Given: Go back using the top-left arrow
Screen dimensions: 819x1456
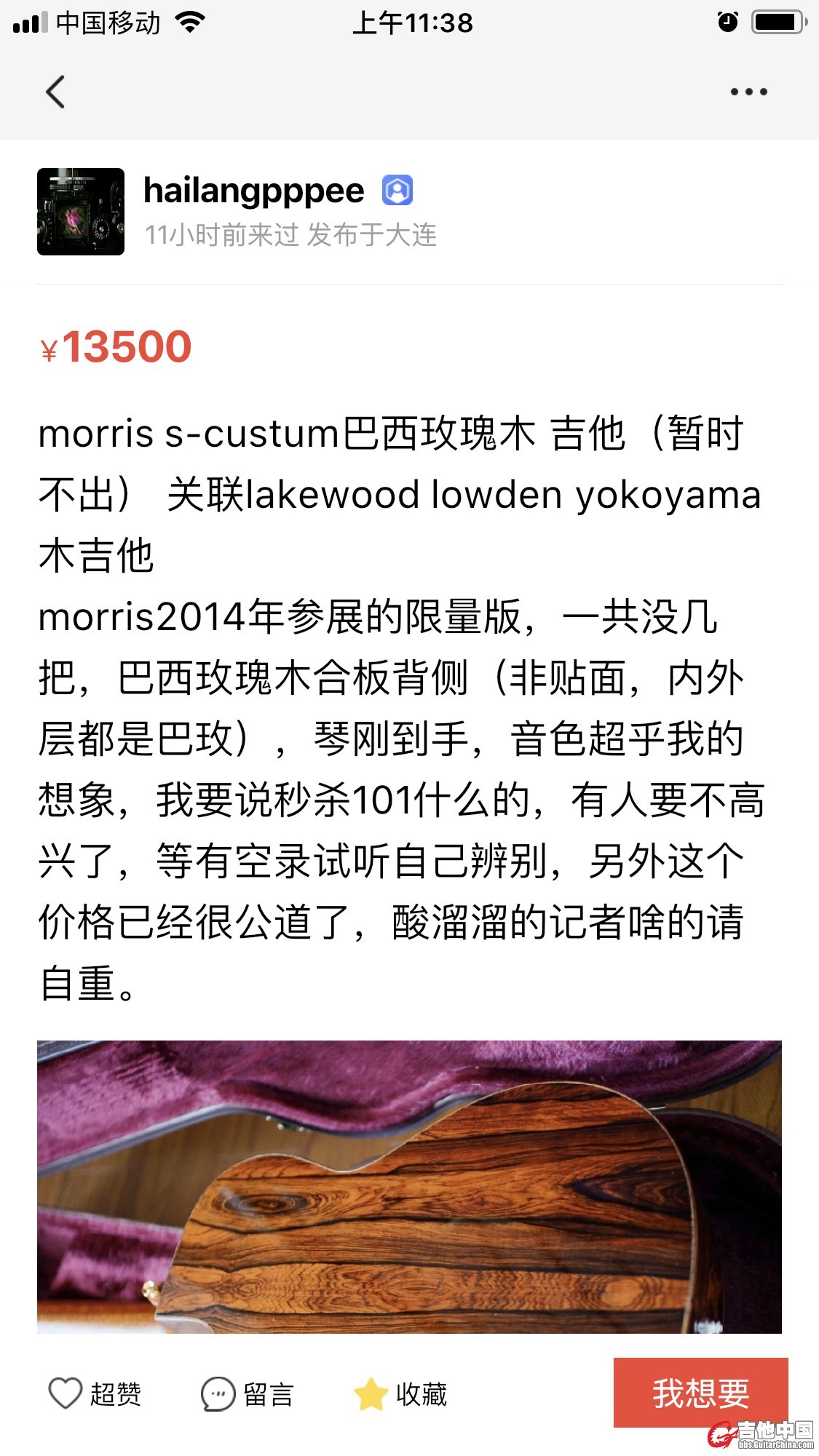Looking at the screenshot, I should pyautogui.click(x=55, y=92).
